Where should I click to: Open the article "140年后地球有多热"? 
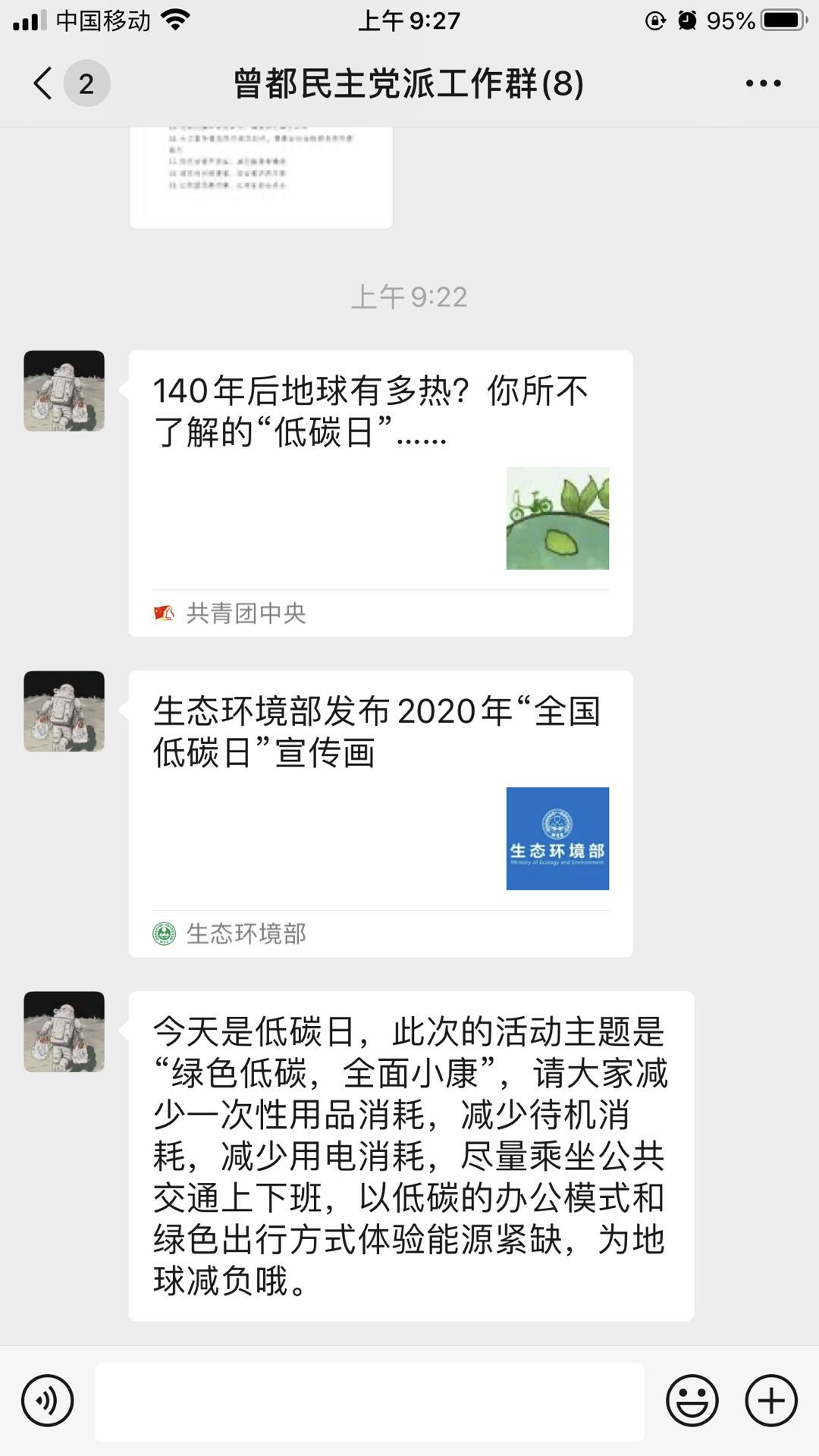380,493
